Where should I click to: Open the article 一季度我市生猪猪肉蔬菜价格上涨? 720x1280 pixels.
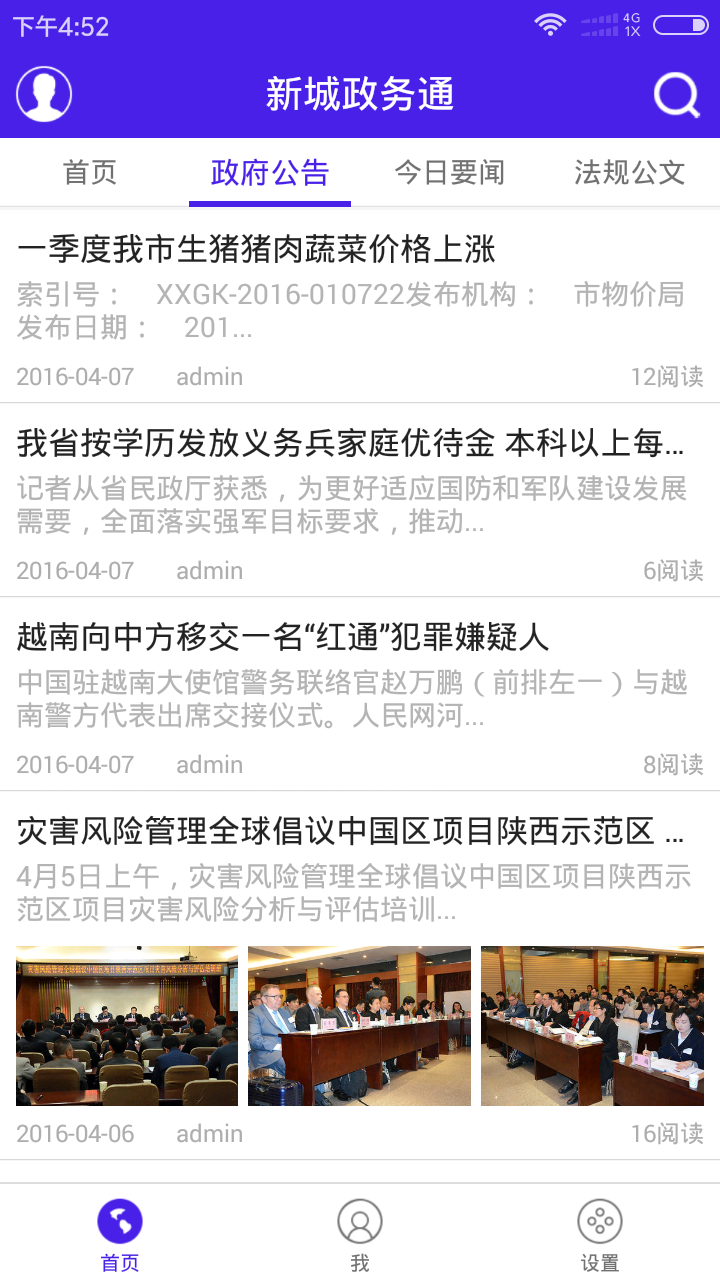256,249
